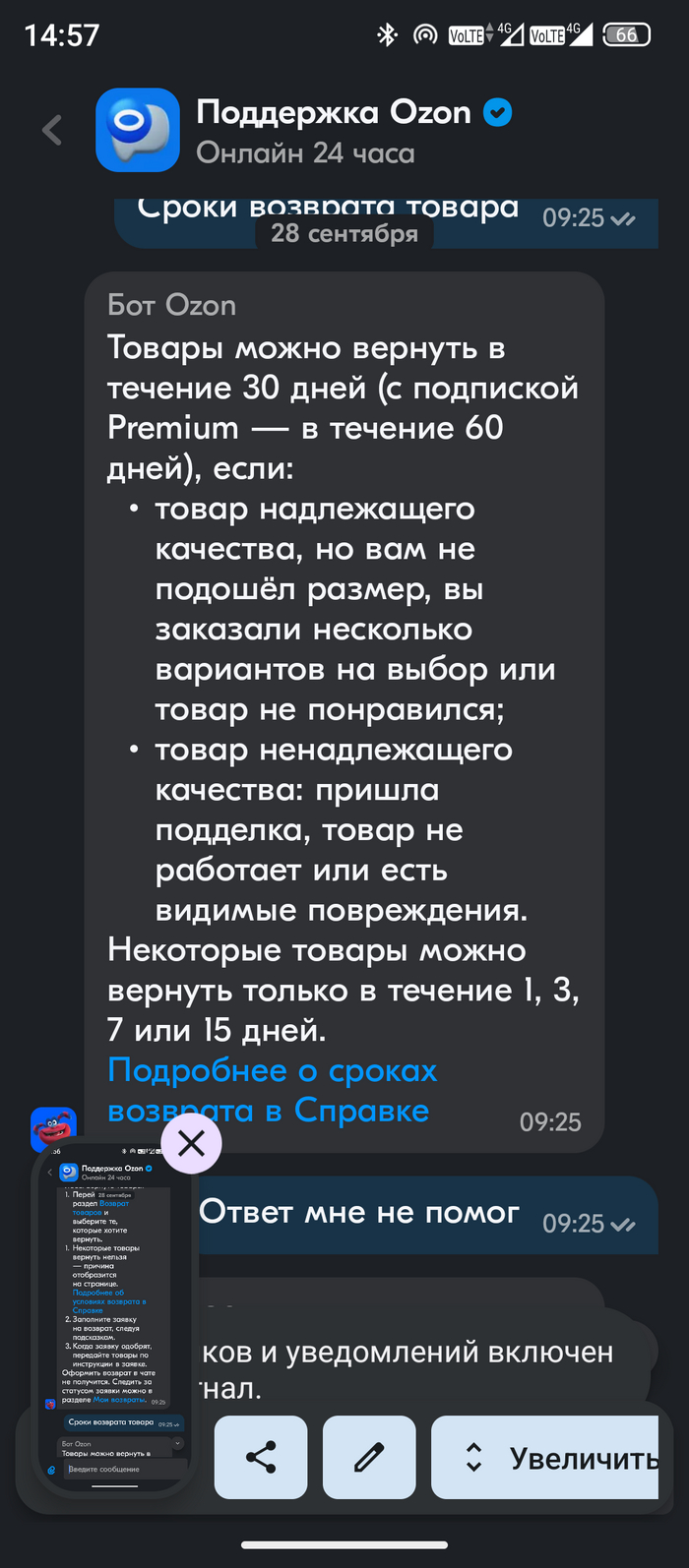Tap the Увеличить expand button

(x=547, y=1457)
